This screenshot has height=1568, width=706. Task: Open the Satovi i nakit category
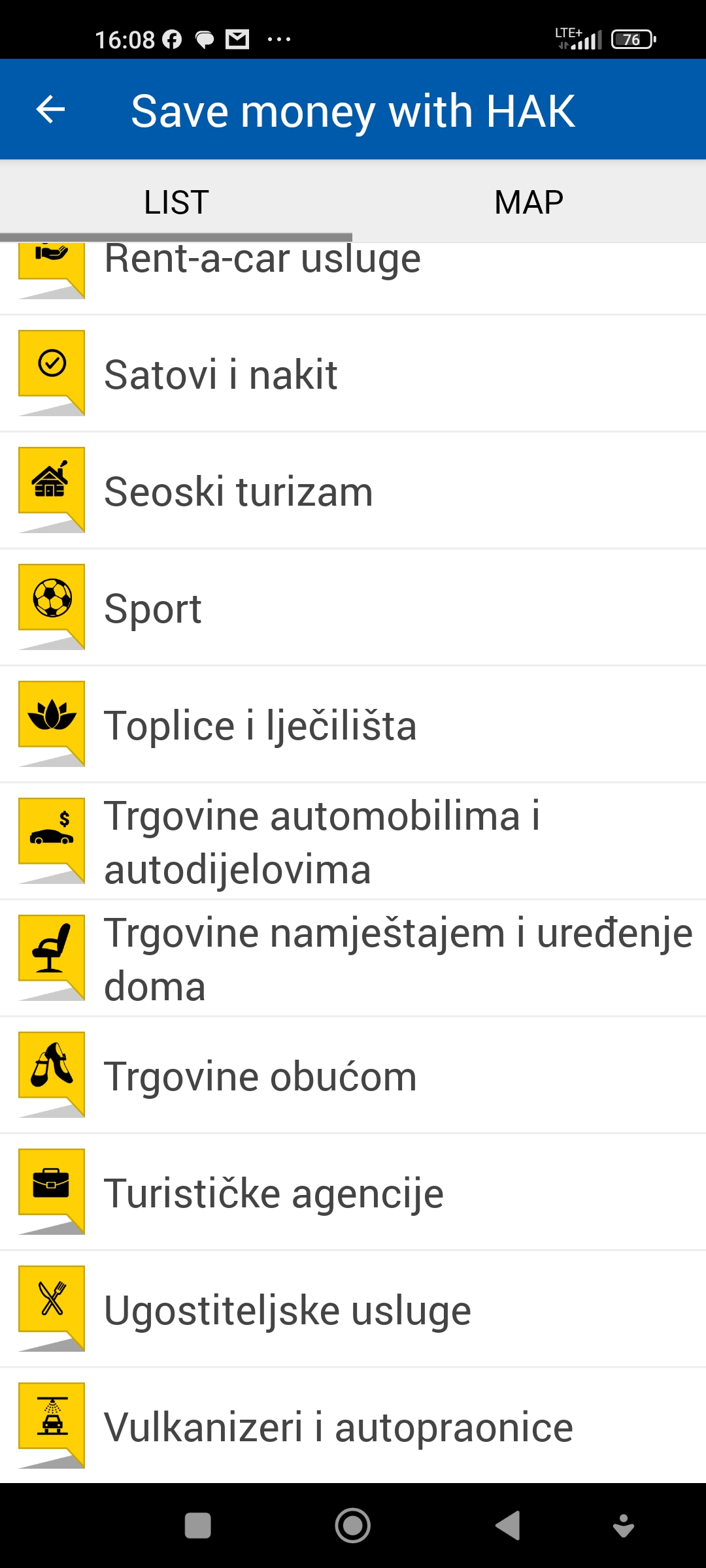point(353,374)
